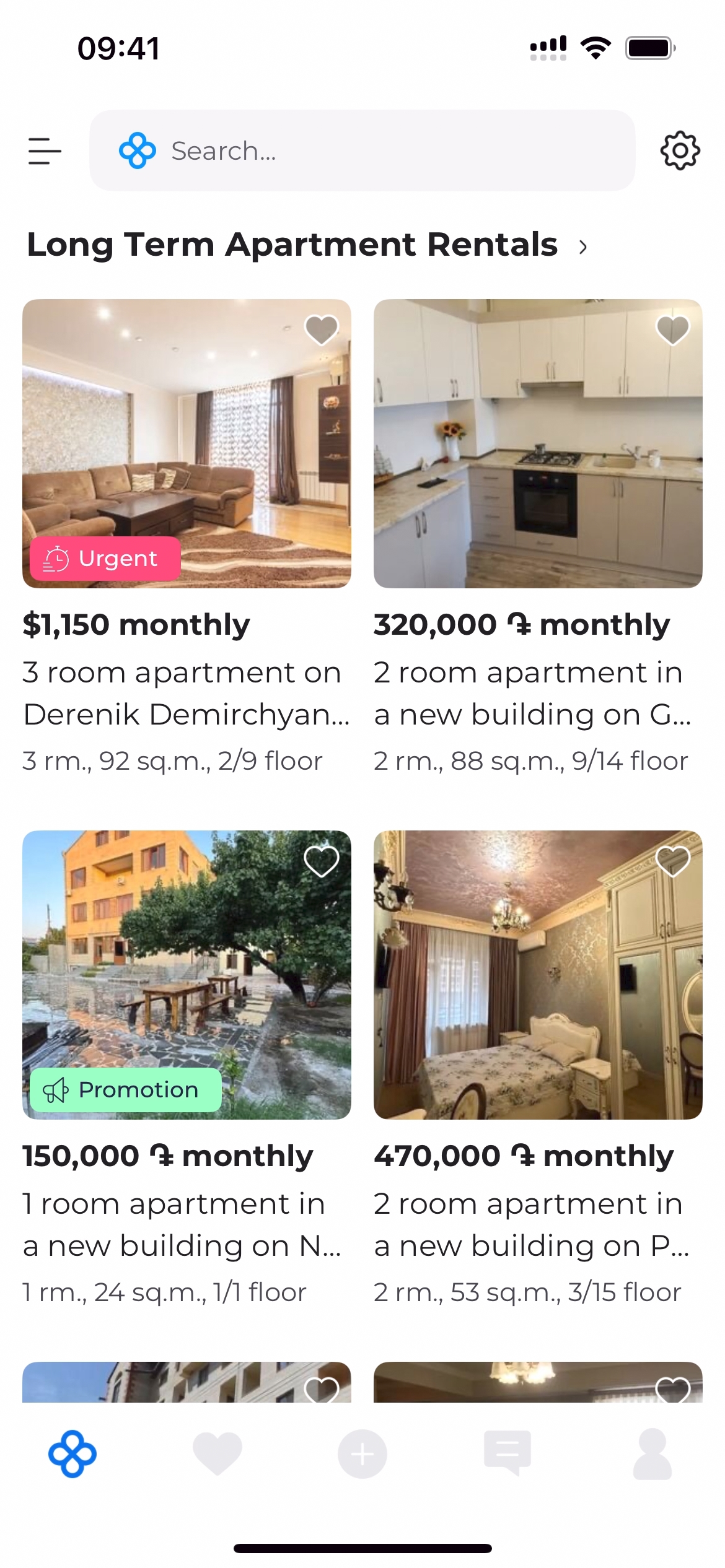Go to the profile tab
725x1568 pixels.
pyautogui.click(x=652, y=1453)
